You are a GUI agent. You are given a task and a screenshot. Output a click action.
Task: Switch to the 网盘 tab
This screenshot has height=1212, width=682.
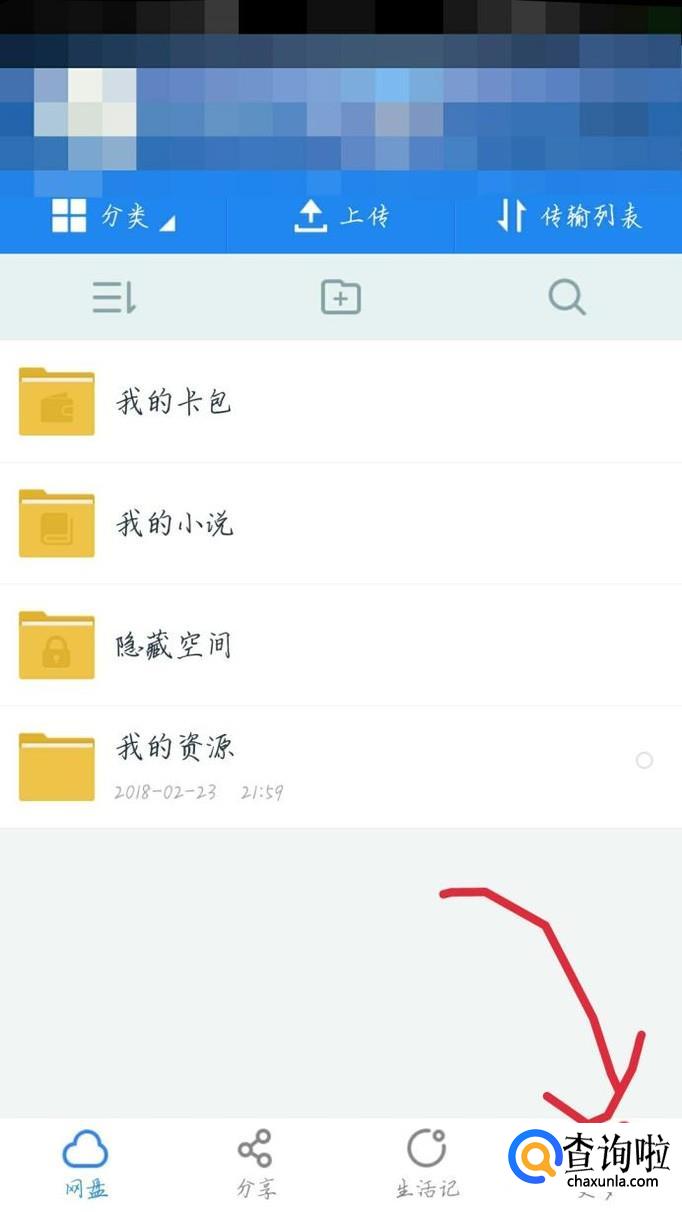coord(85,1164)
